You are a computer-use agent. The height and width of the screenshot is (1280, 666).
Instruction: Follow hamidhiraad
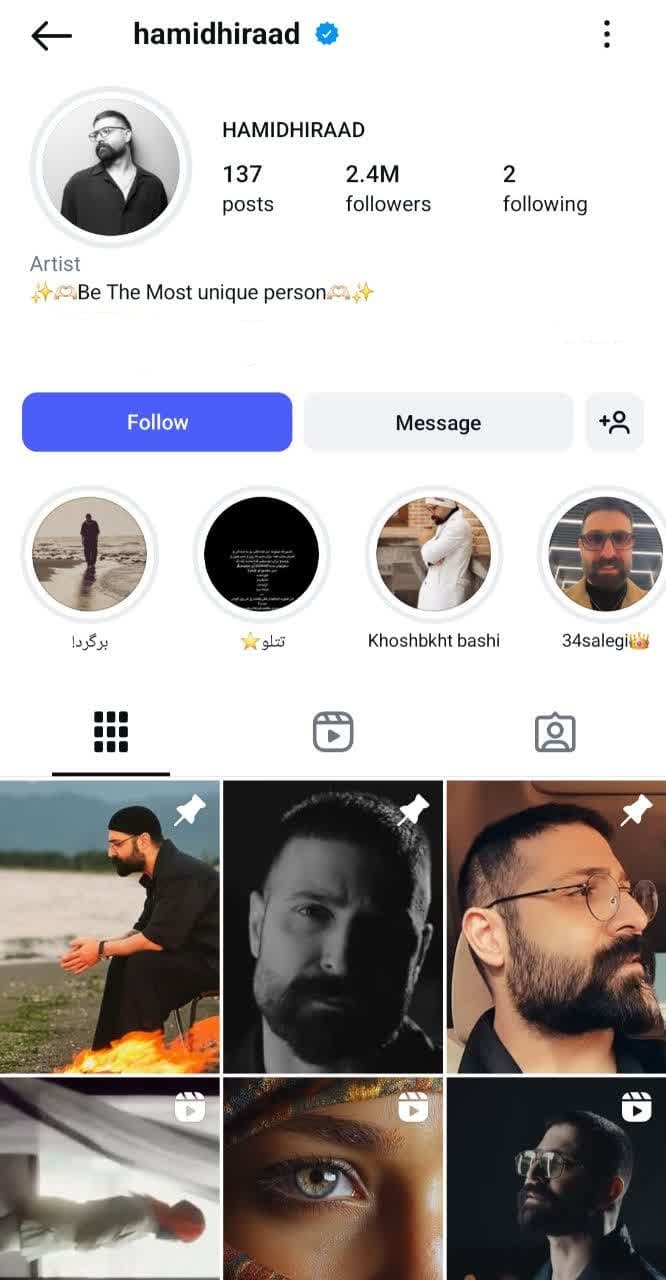pyautogui.click(x=157, y=422)
